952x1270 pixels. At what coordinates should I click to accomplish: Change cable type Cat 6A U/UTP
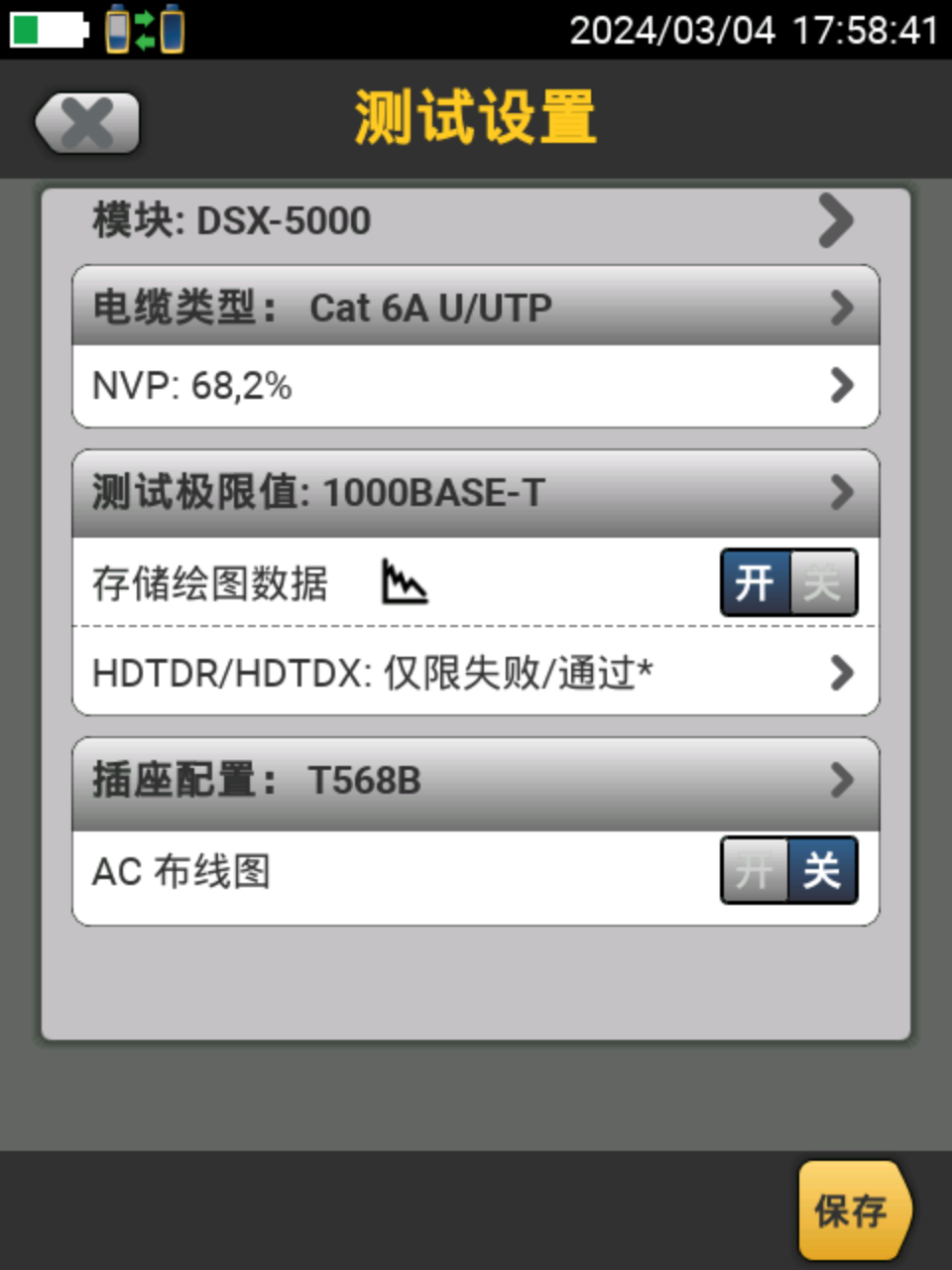click(x=476, y=308)
